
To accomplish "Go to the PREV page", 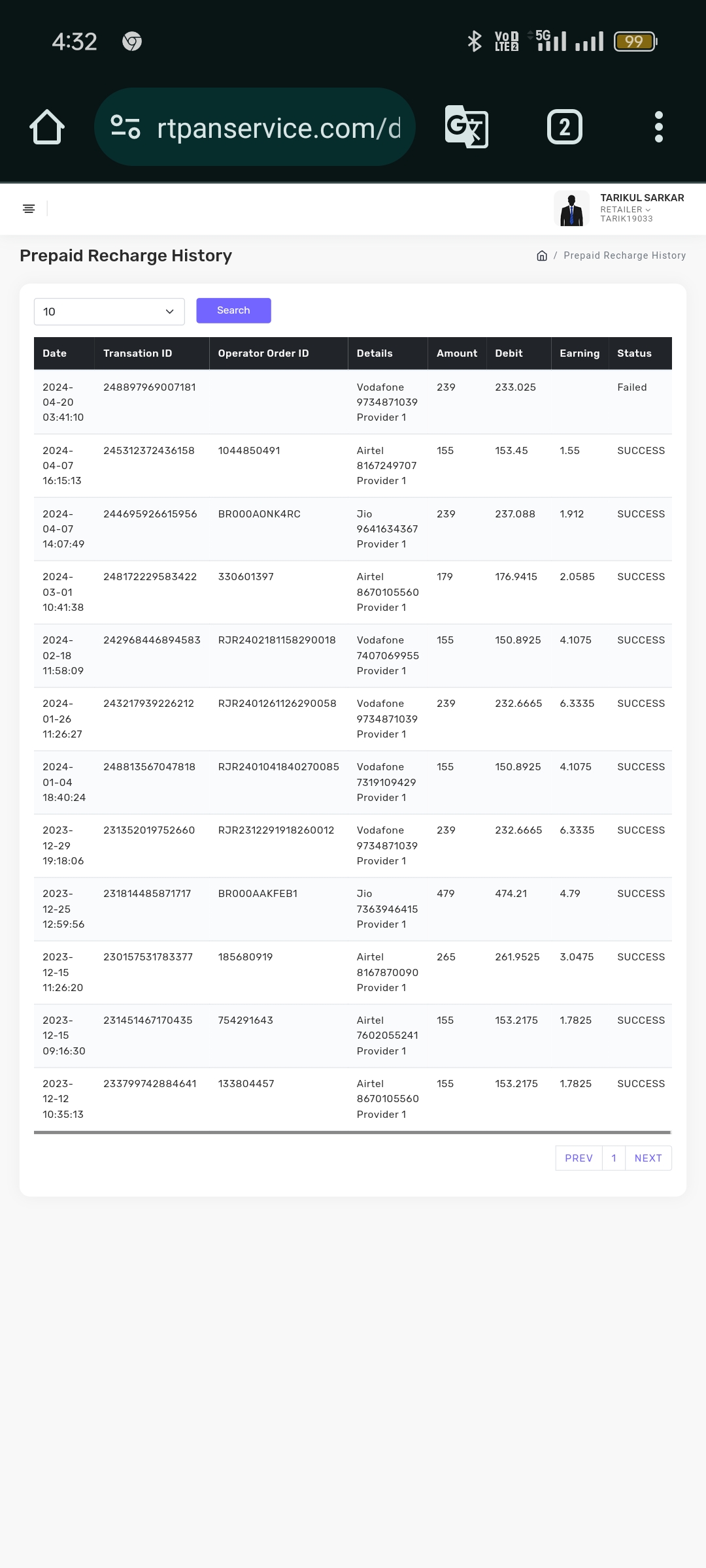I will 579,1158.
